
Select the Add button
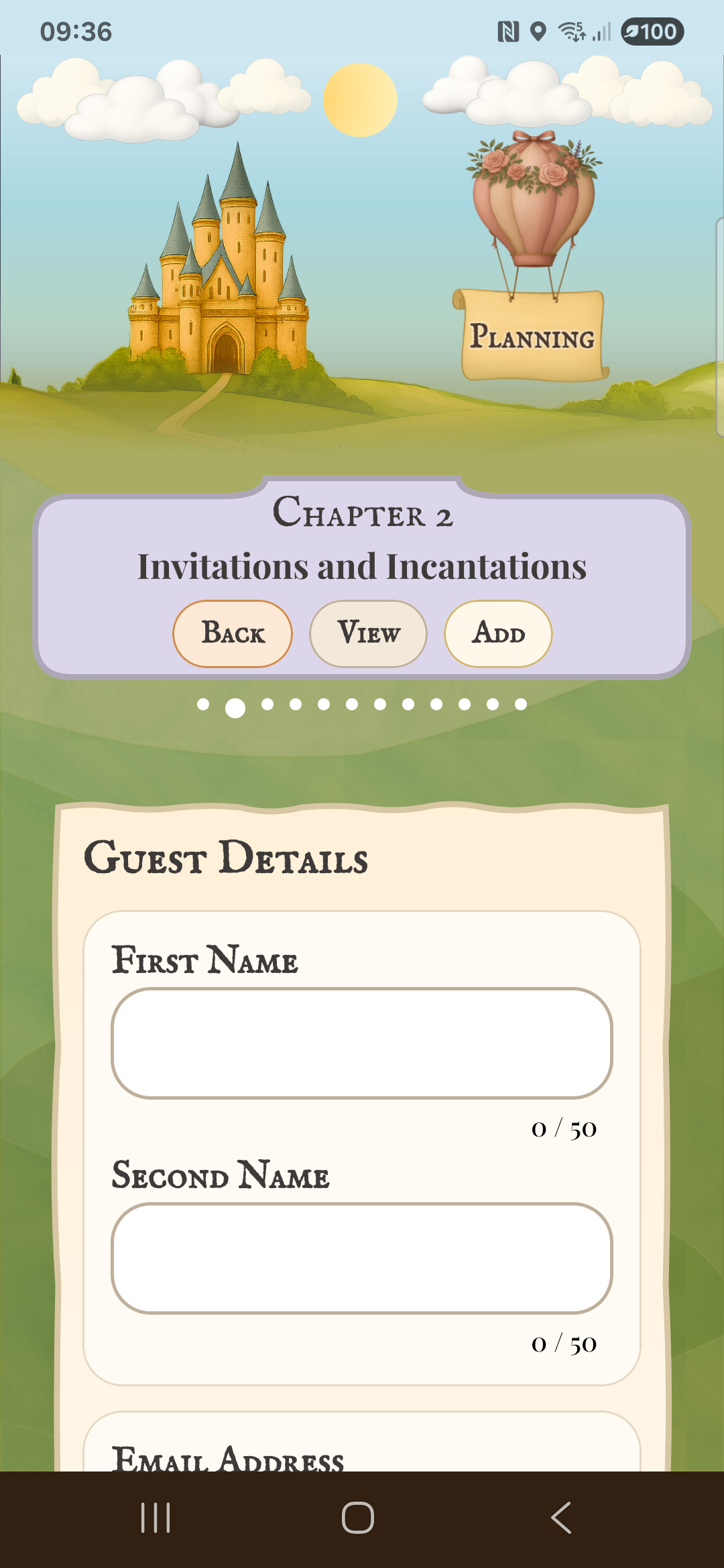pos(498,633)
